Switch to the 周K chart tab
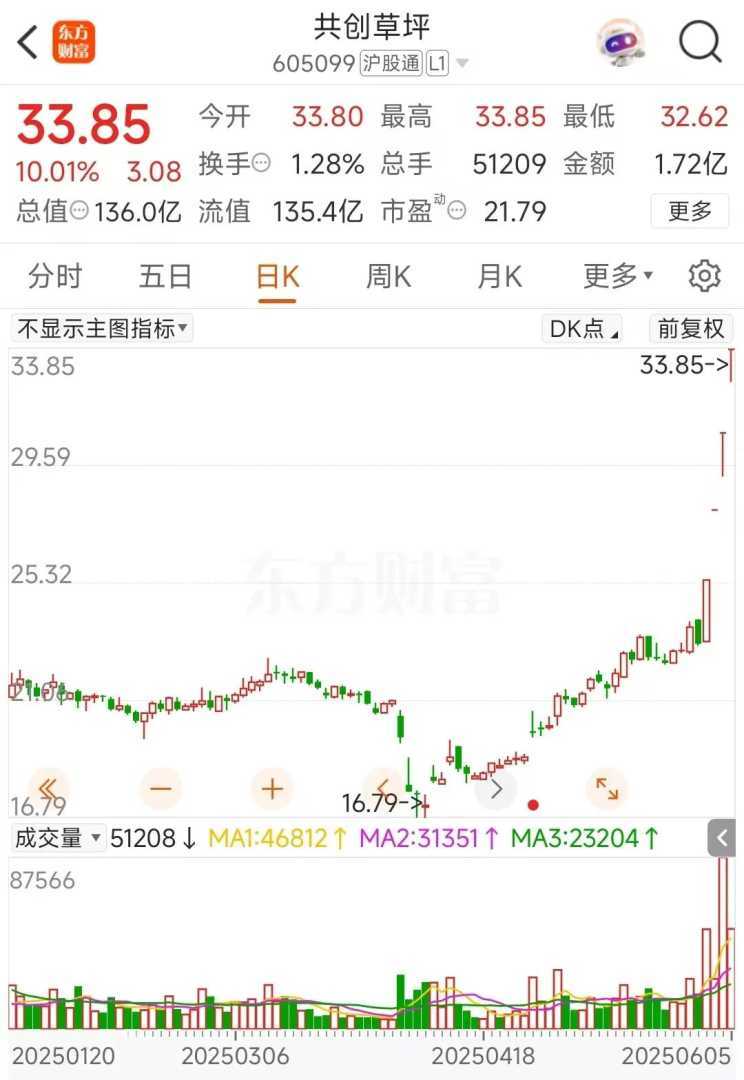This screenshot has width=744, height=1080. 388,276
